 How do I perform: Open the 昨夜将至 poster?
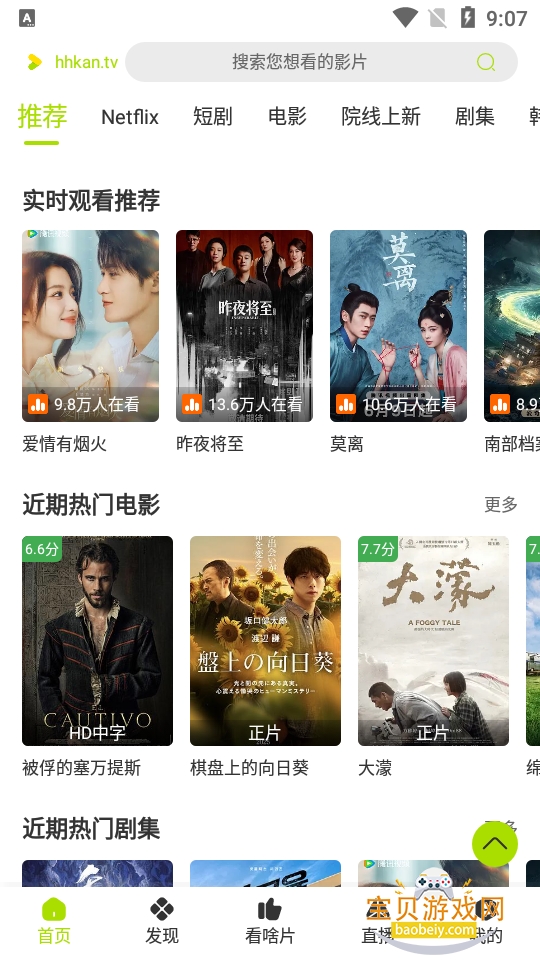pos(244,326)
